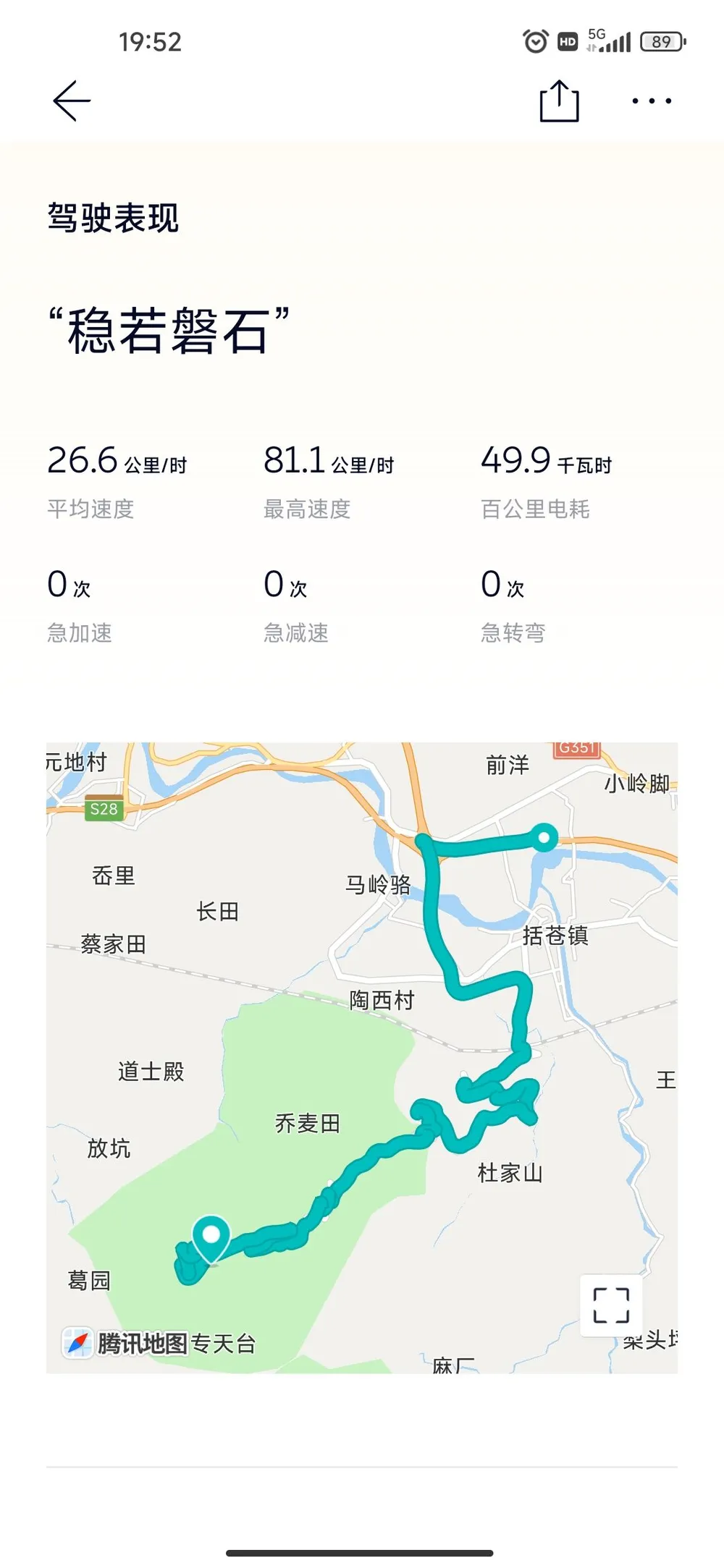
Task: Share this driving report
Action: click(x=559, y=101)
